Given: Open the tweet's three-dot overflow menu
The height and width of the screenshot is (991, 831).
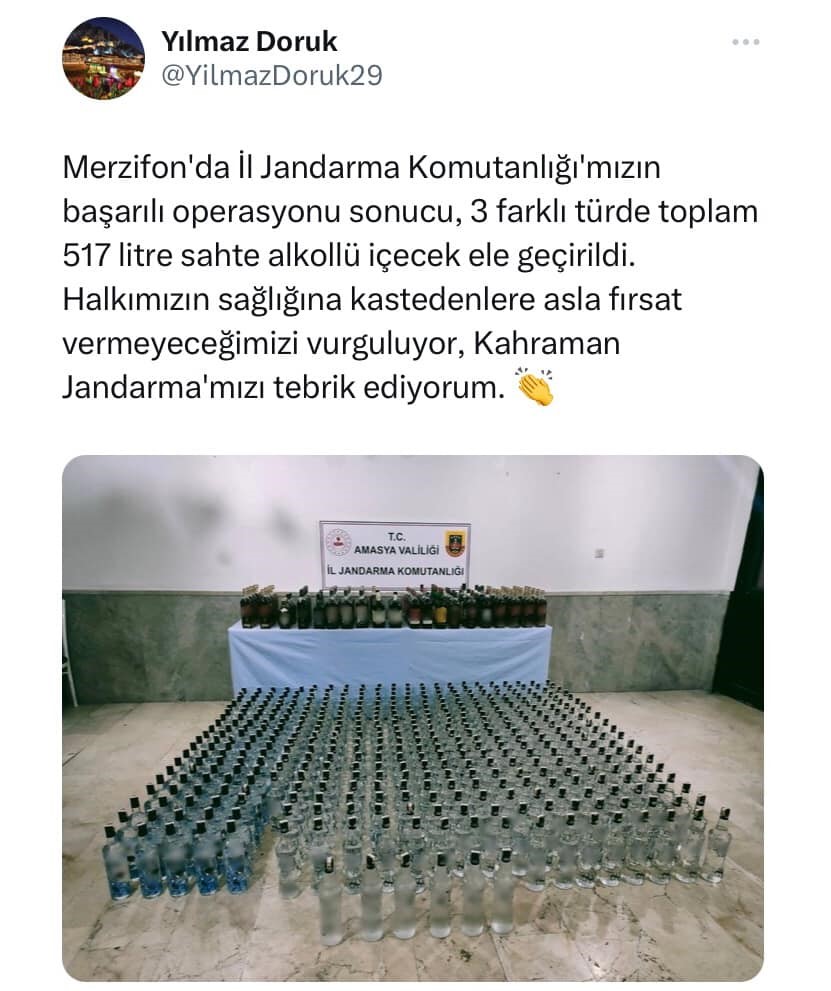Looking at the screenshot, I should click(746, 42).
